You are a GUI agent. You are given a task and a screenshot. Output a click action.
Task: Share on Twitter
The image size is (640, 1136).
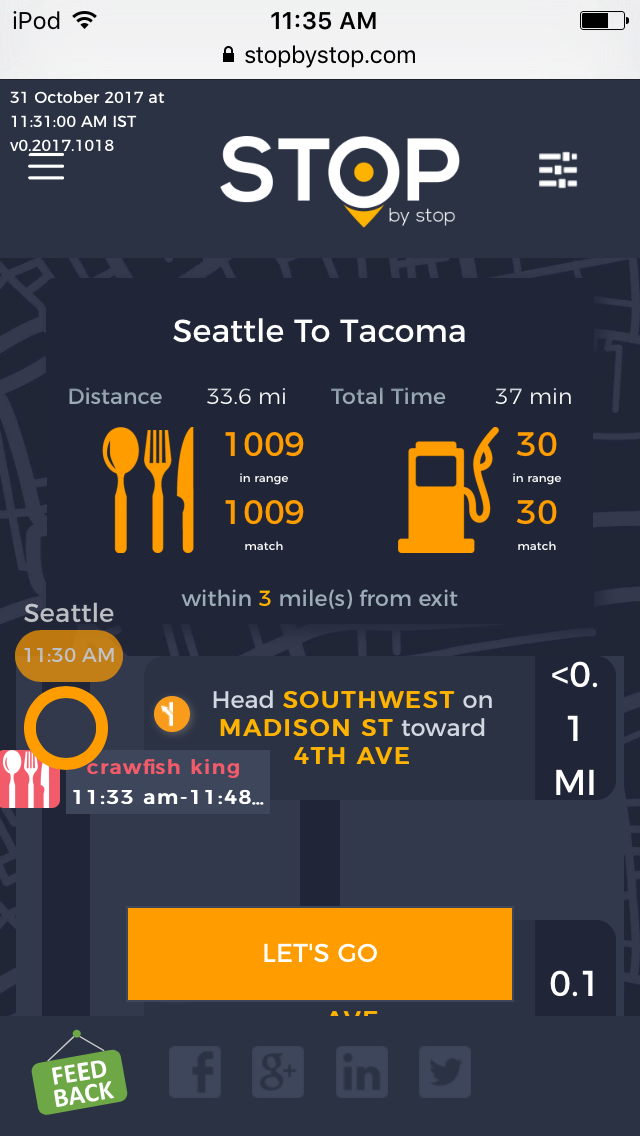(444, 1073)
